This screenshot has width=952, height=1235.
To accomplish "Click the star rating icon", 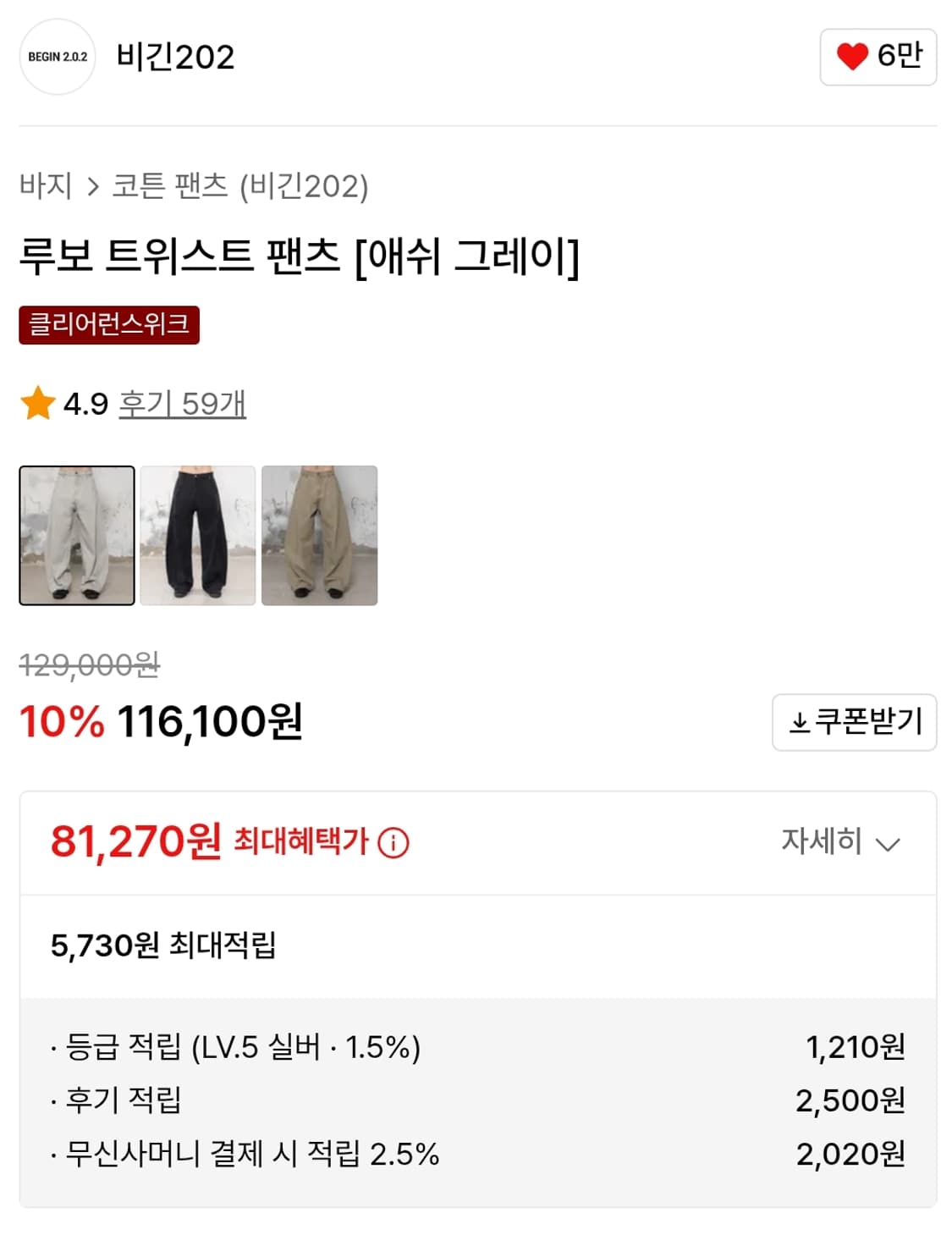I will point(36,405).
